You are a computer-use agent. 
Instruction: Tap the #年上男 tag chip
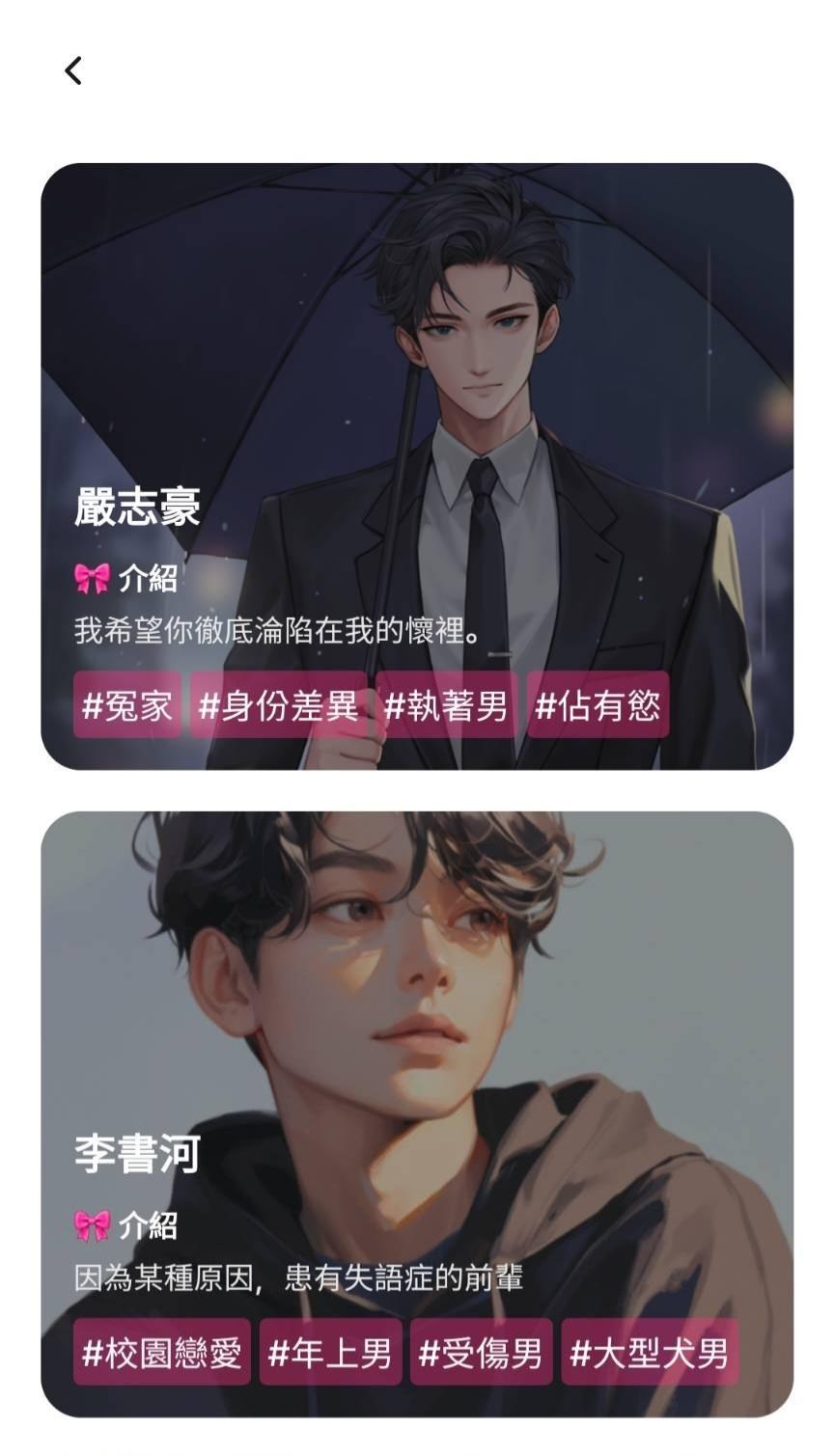coord(330,1352)
